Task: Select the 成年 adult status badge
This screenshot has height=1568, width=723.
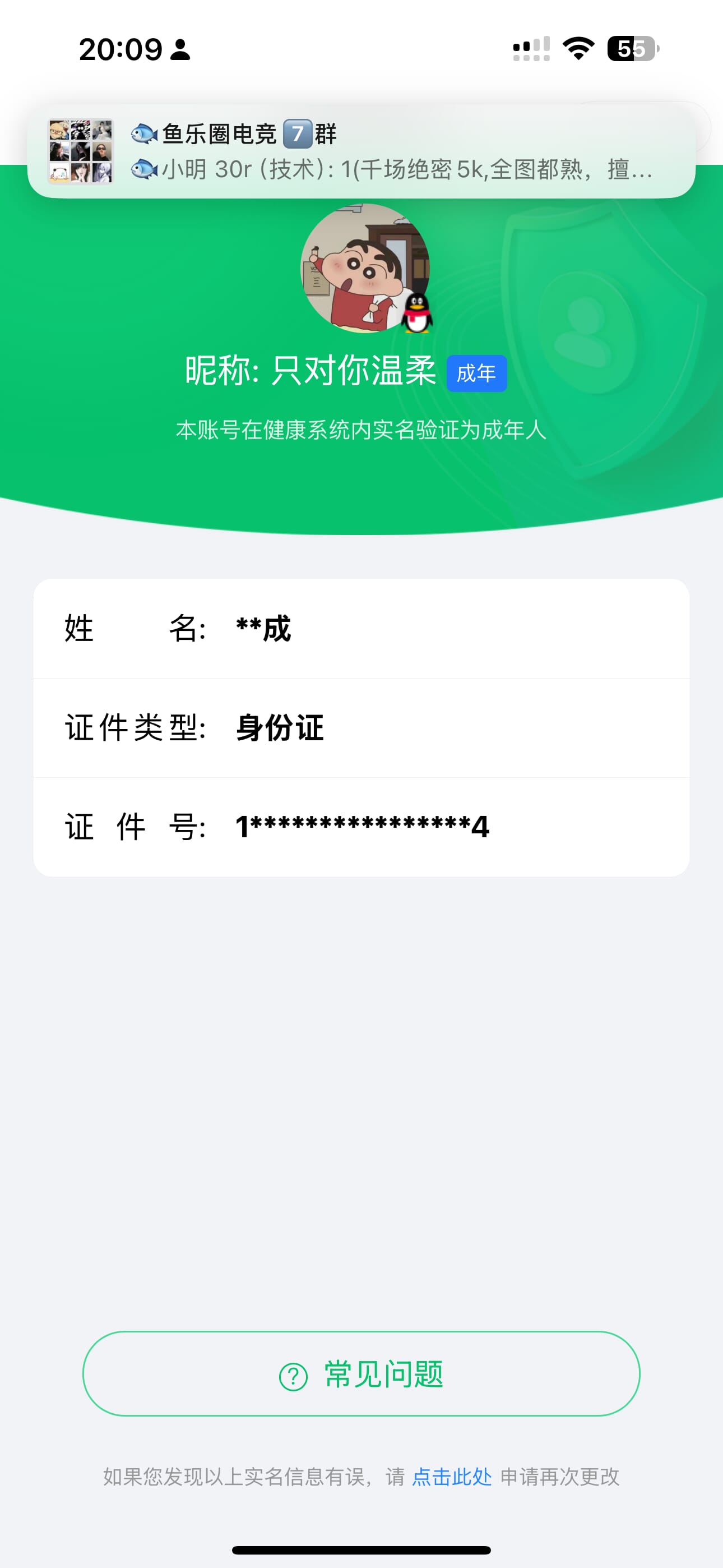Action: coord(477,373)
